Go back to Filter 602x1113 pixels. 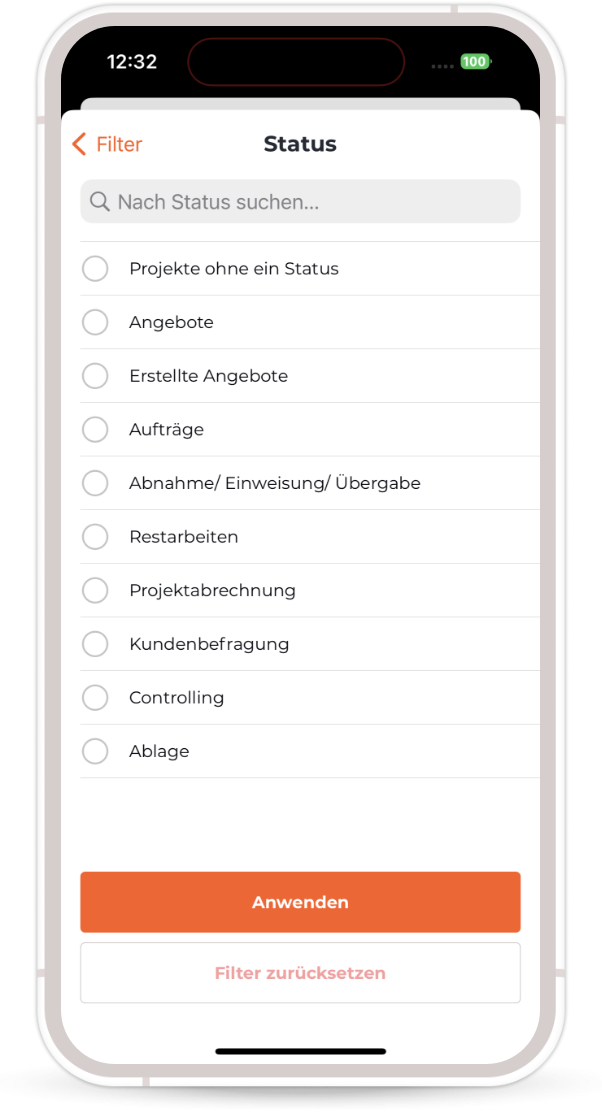pos(107,144)
